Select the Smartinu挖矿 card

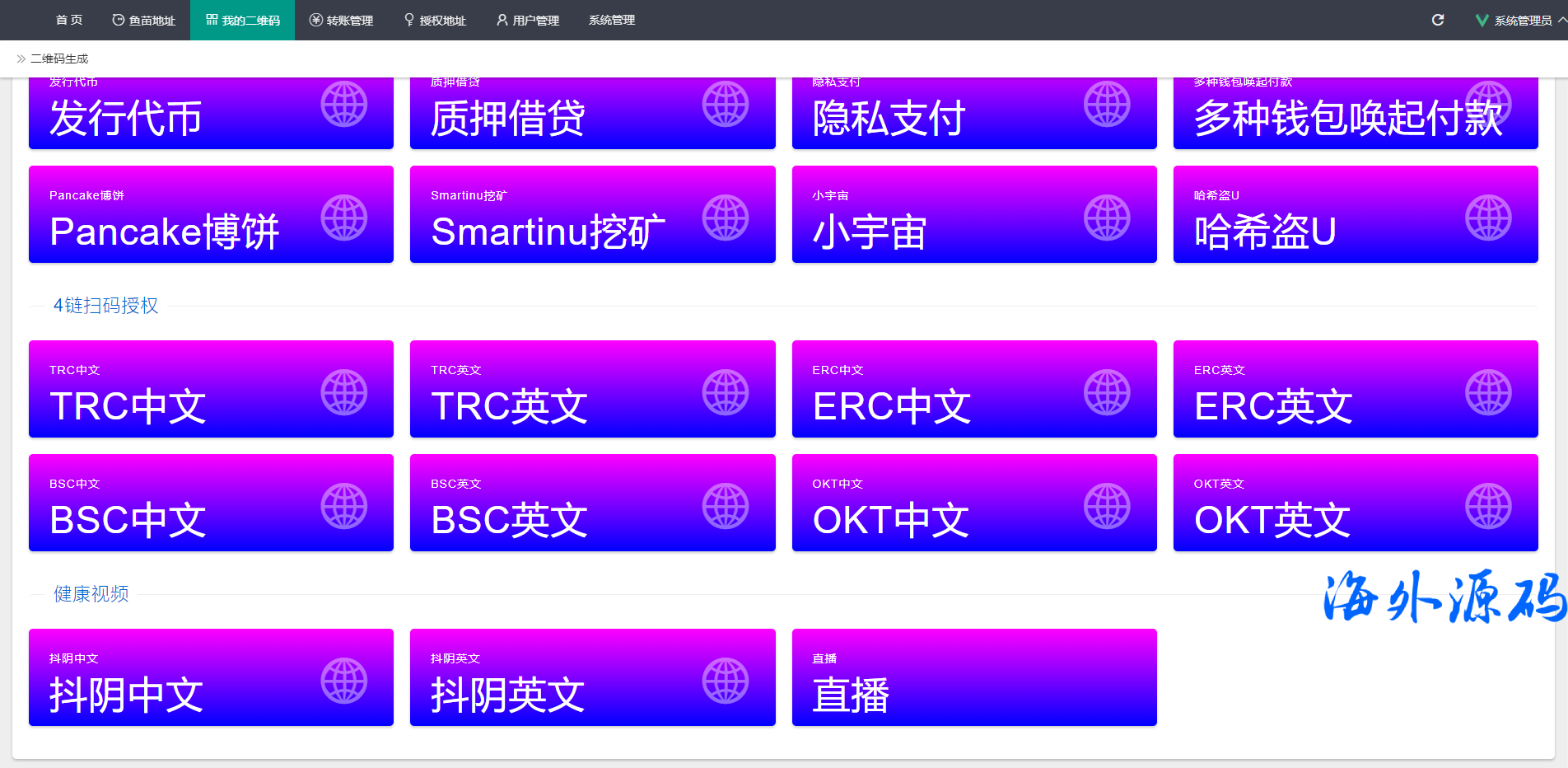coord(592,214)
